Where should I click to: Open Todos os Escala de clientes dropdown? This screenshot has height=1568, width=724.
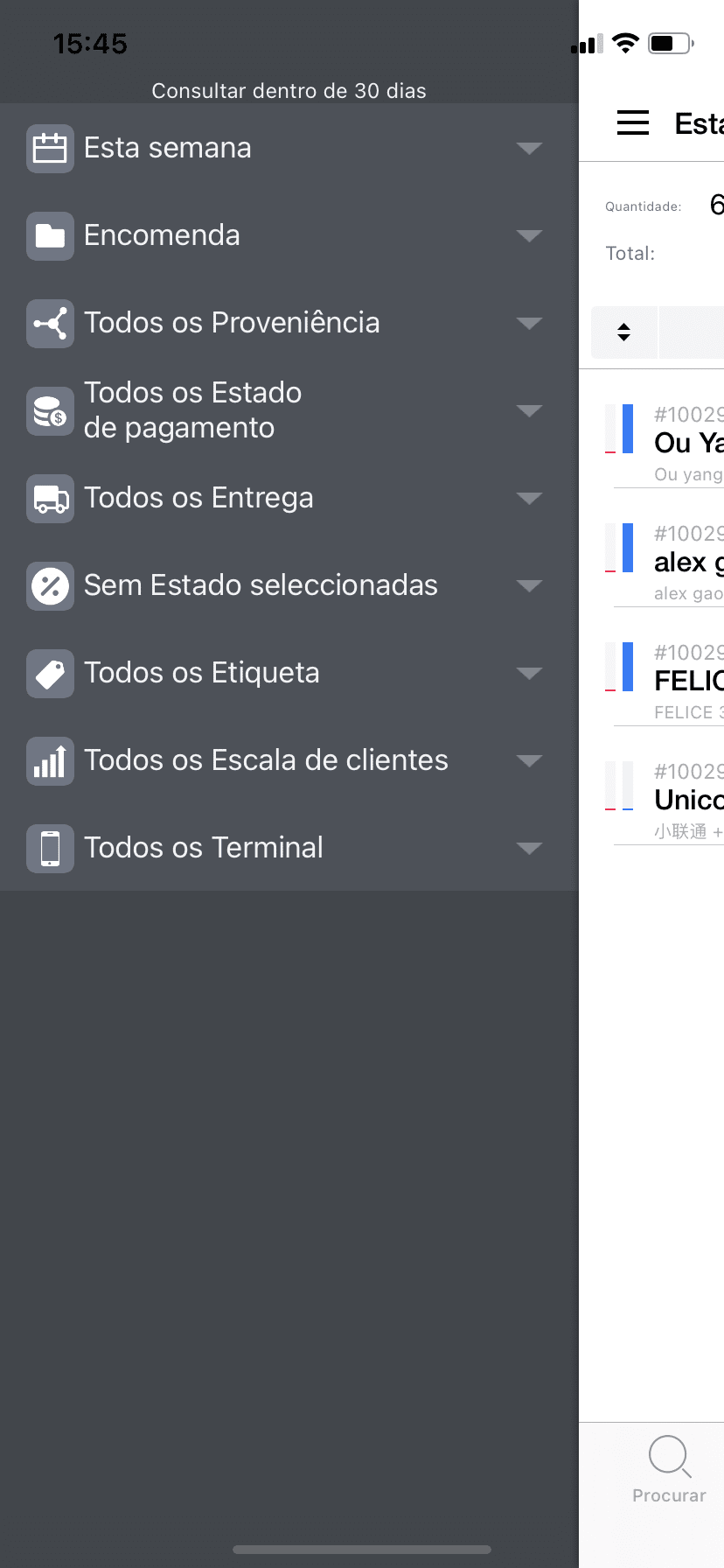289,760
